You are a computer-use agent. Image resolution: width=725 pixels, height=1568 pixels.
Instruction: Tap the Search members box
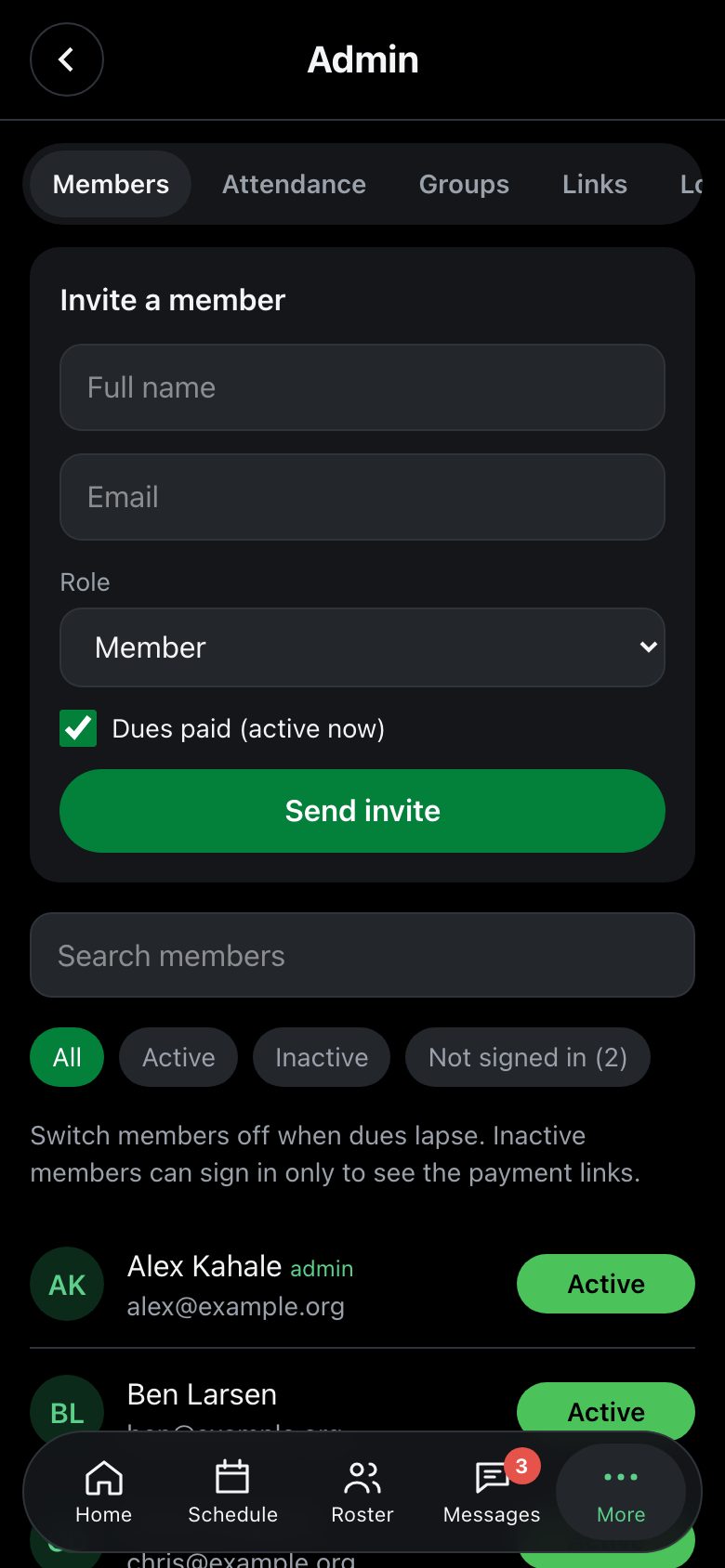pyautogui.click(x=362, y=955)
